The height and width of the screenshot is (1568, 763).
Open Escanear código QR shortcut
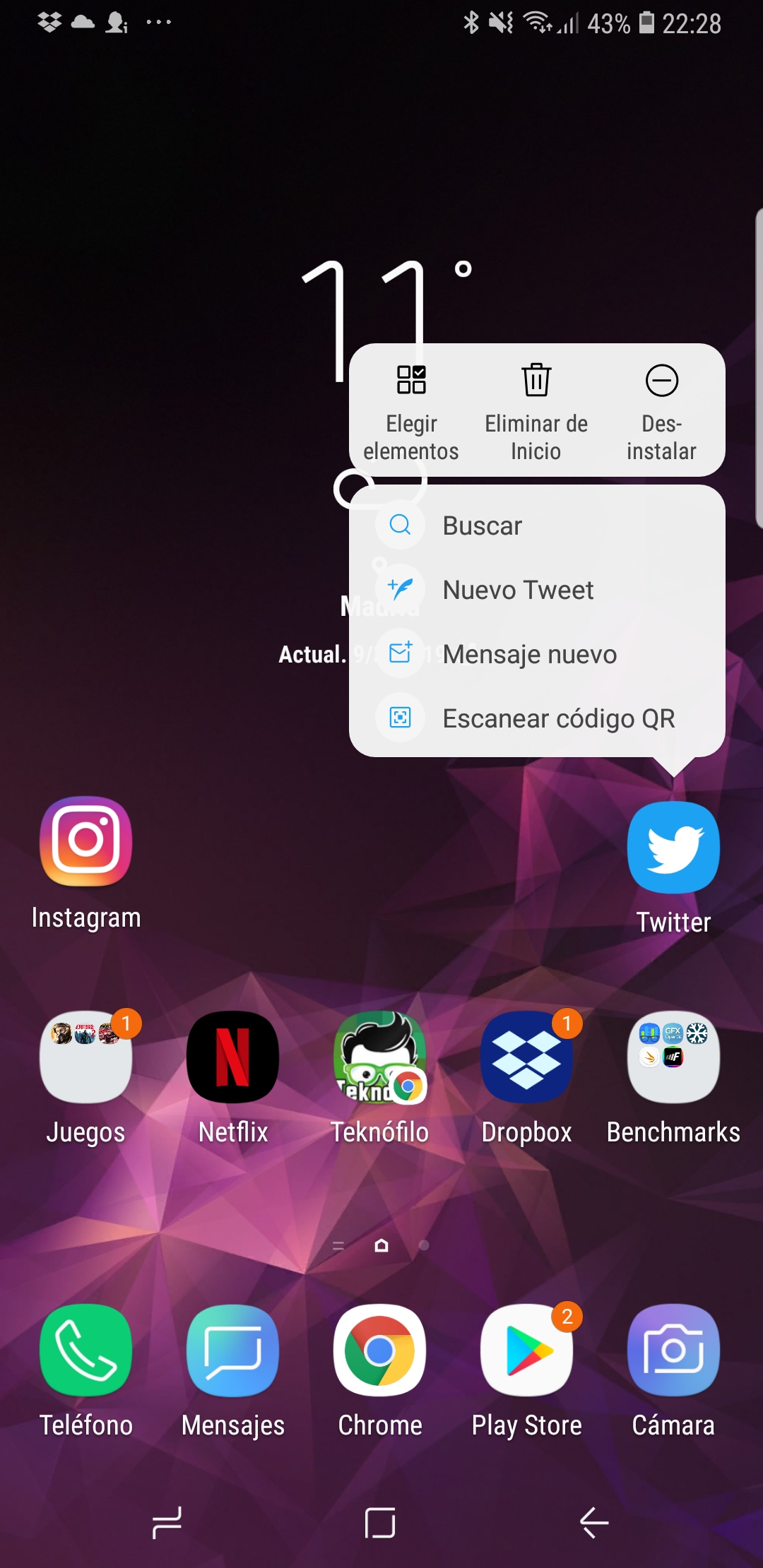(x=537, y=718)
